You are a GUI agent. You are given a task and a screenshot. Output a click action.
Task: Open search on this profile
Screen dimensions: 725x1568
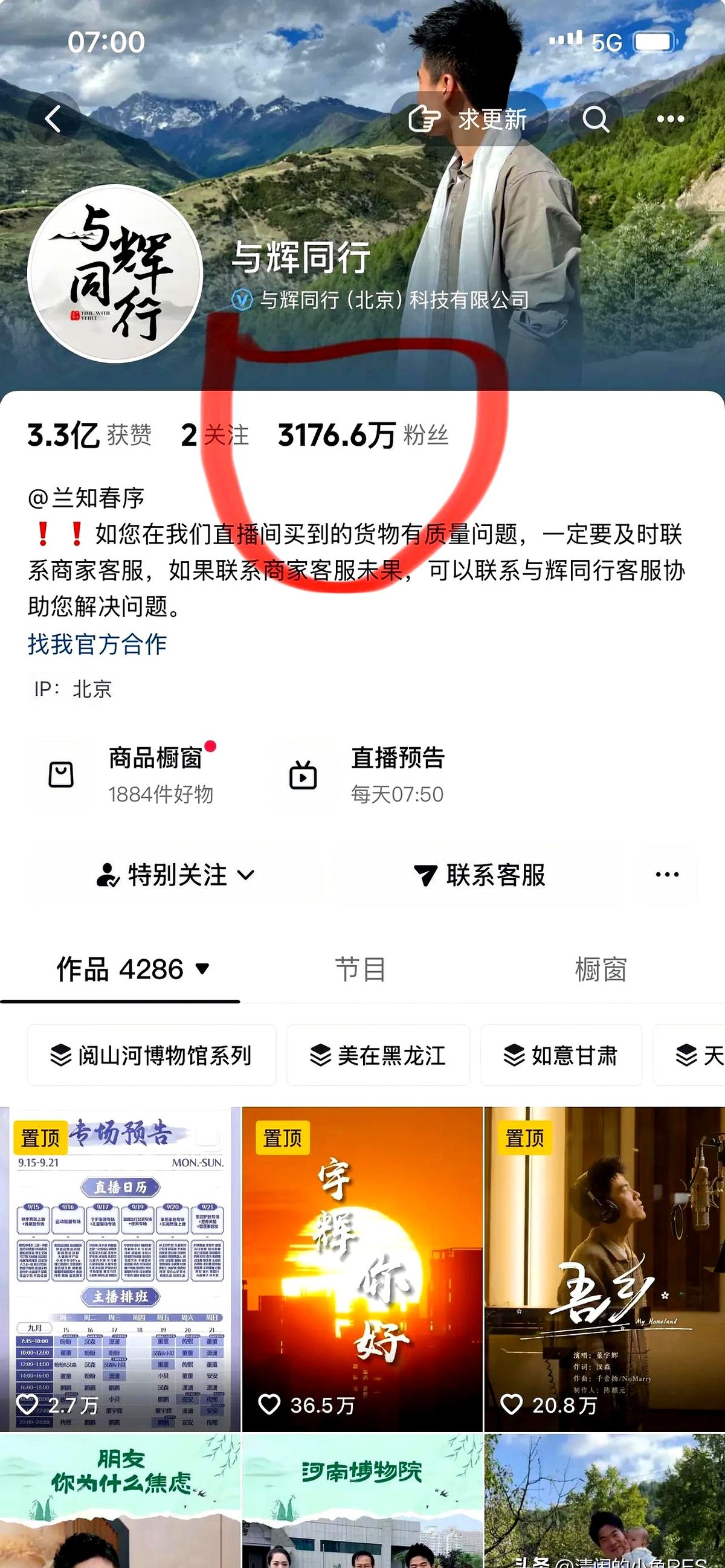(595, 119)
